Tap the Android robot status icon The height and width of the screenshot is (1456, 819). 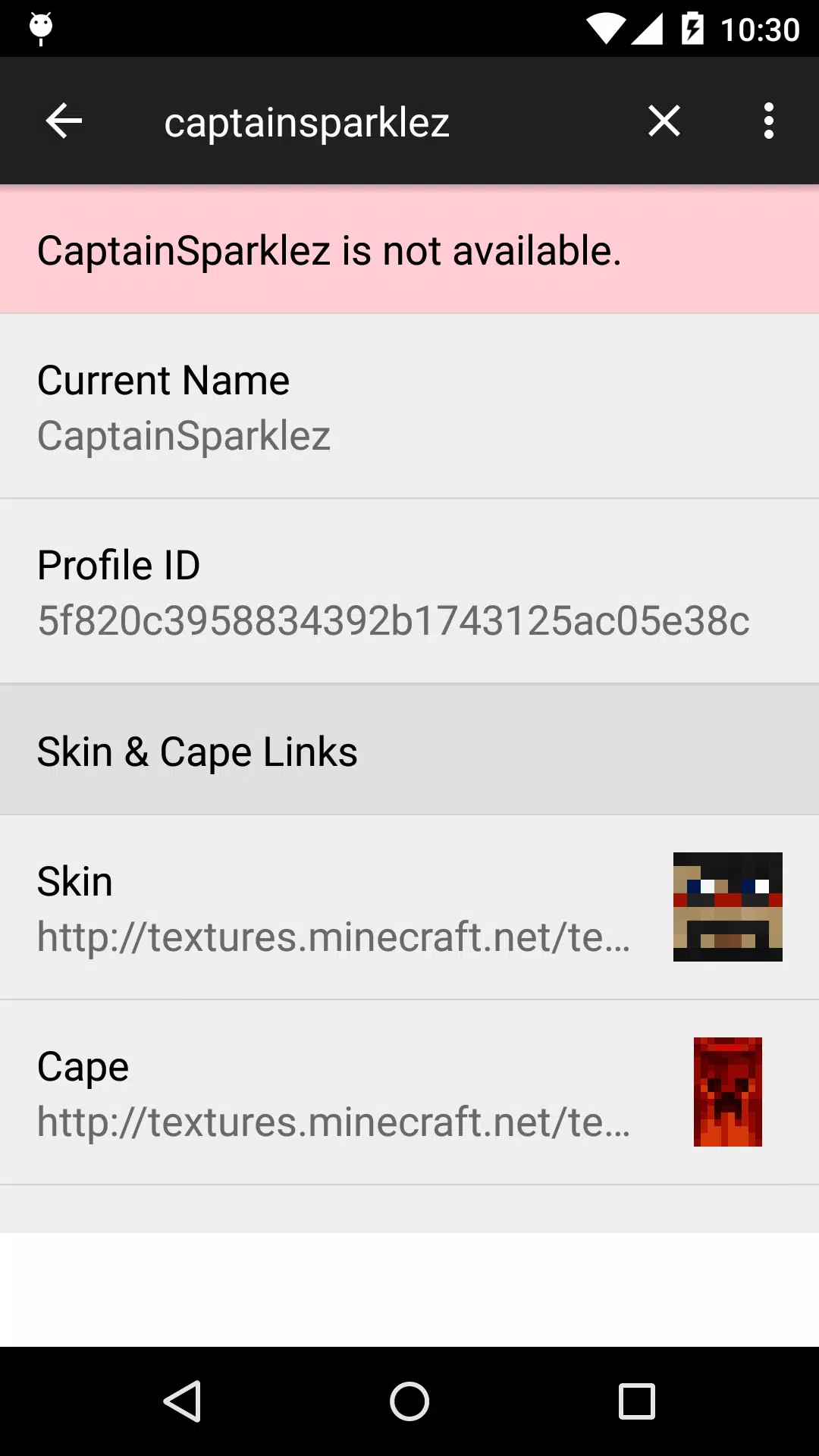[x=41, y=29]
